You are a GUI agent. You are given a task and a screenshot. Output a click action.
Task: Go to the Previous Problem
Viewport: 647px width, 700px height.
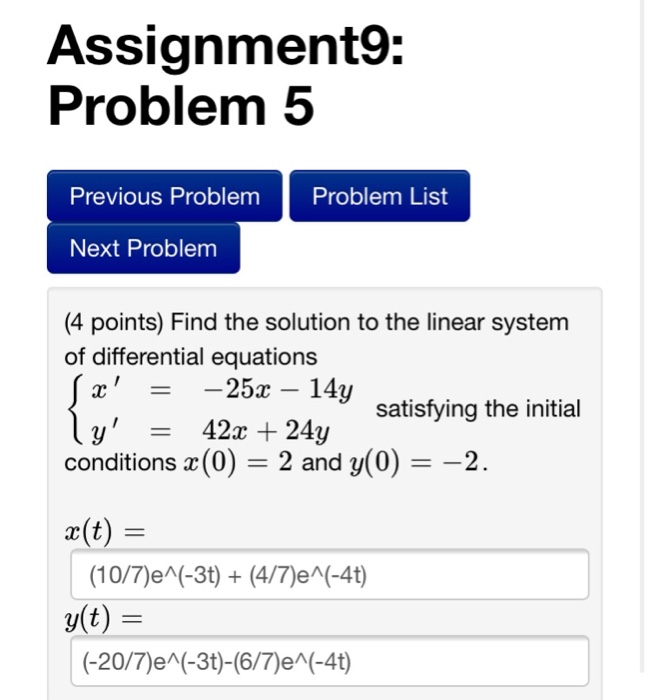164,196
